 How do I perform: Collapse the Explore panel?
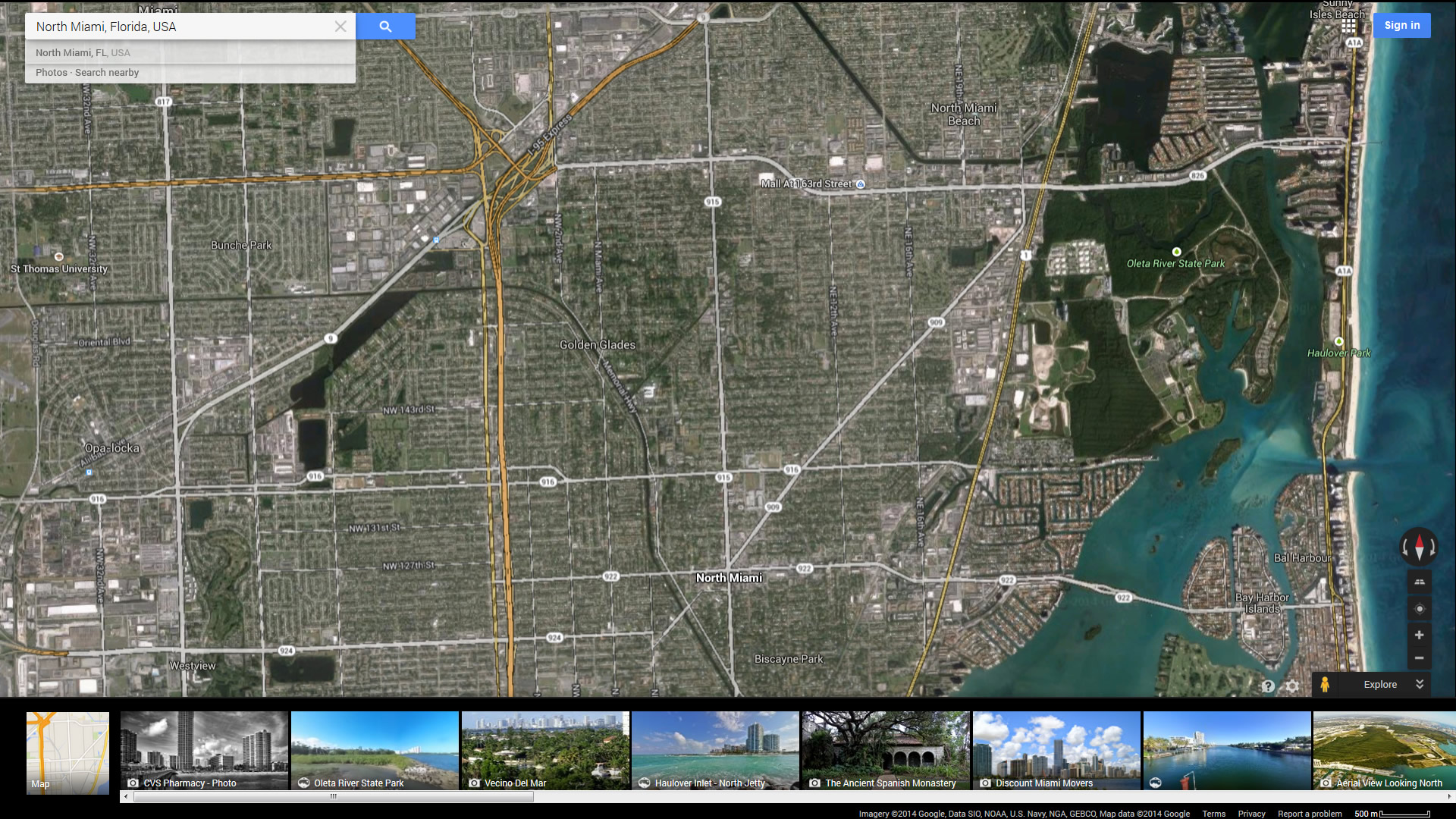[x=1420, y=684]
